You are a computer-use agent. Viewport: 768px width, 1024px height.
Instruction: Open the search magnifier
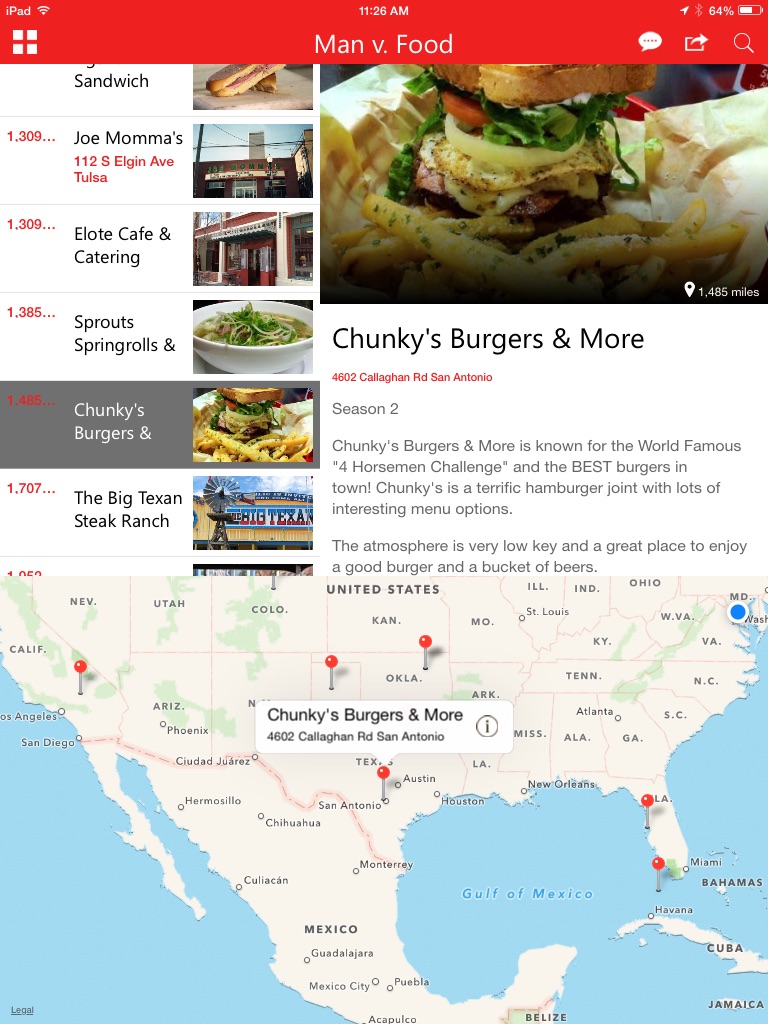click(x=743, y=42)
